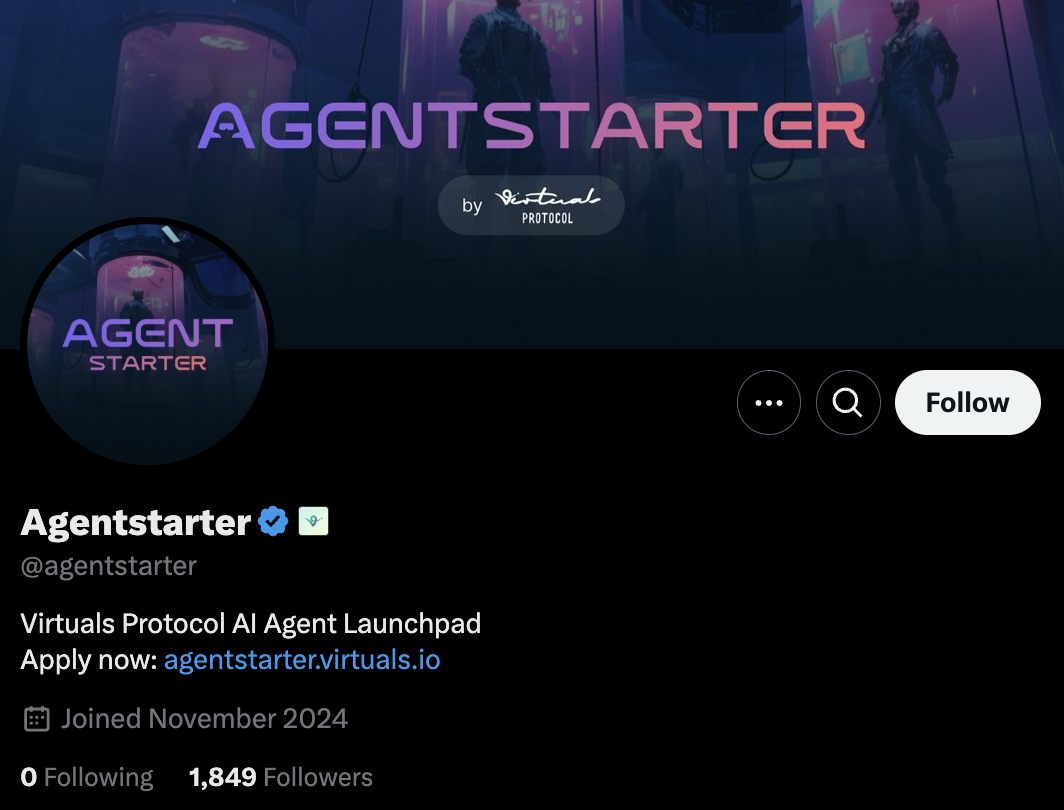The height and width of the screenshot is (810, 1064).
Task: Search this profile's posts
Action: tap(848, 403)
